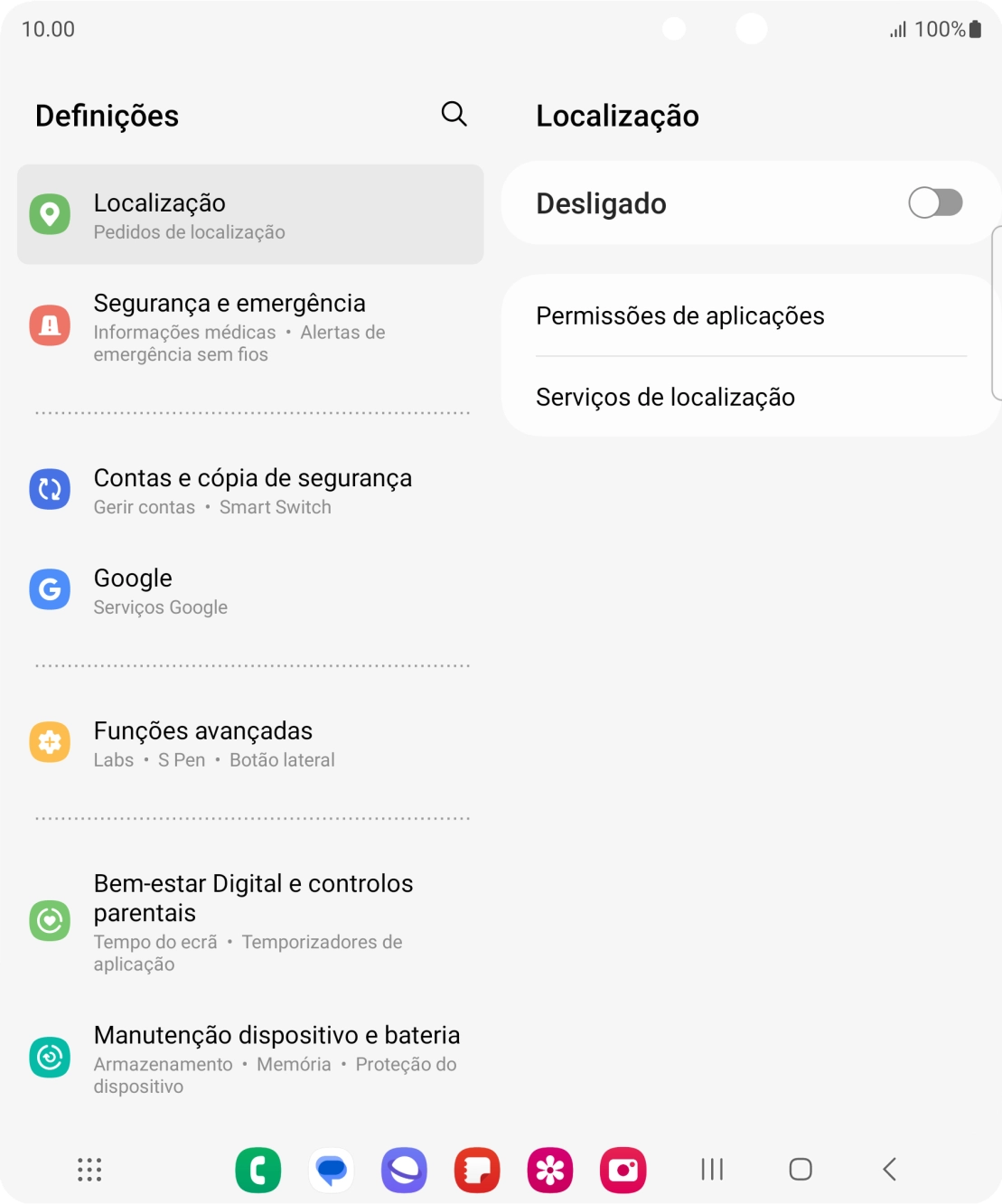Tap the Bem-estar Digital icon
Screen dimensions: 1002x1204
(50, 921)
